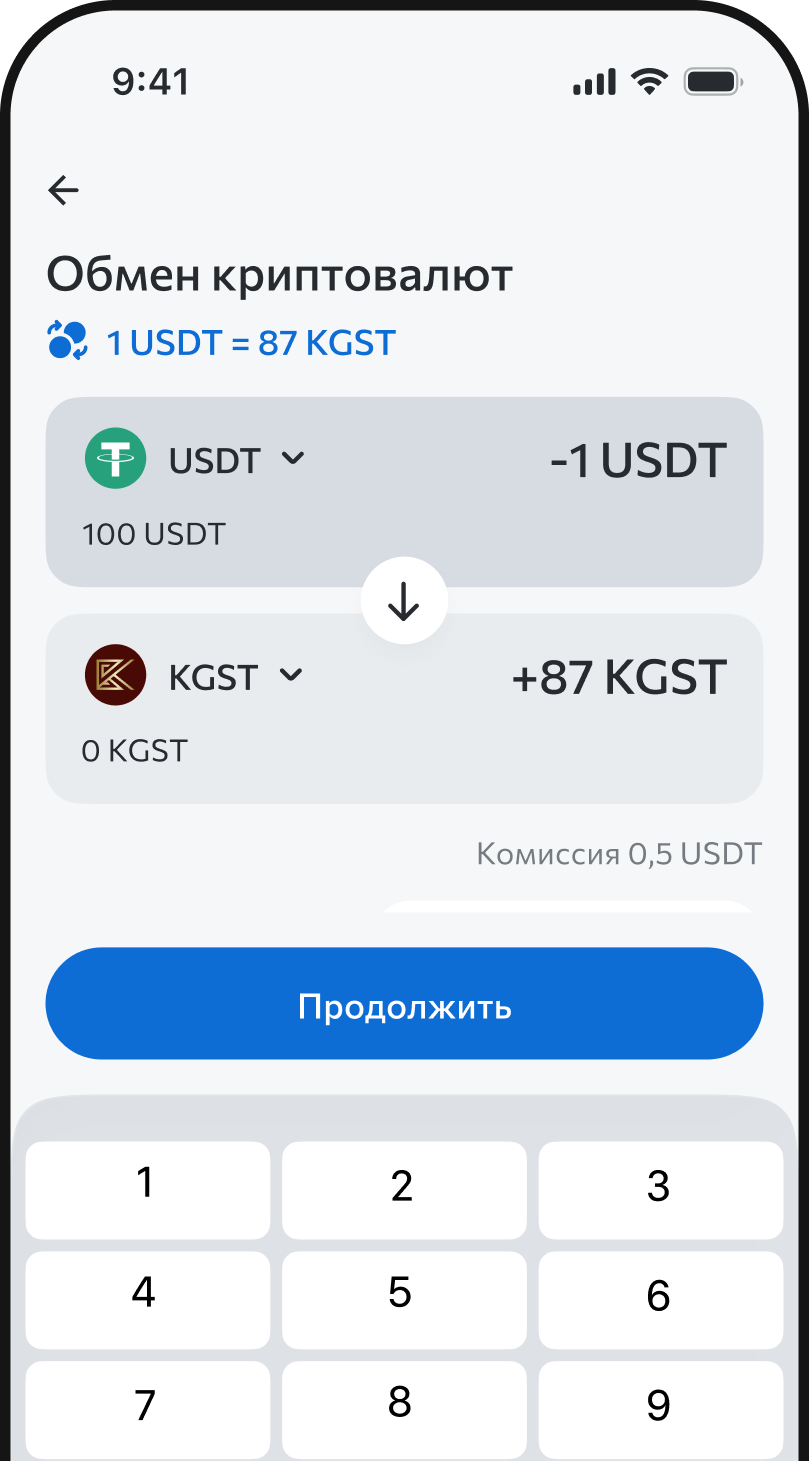The image size is (810, 1461).
Task: Enter digit 4 on the keypad
Action: pyautogui.click(x=147, y=1298)
